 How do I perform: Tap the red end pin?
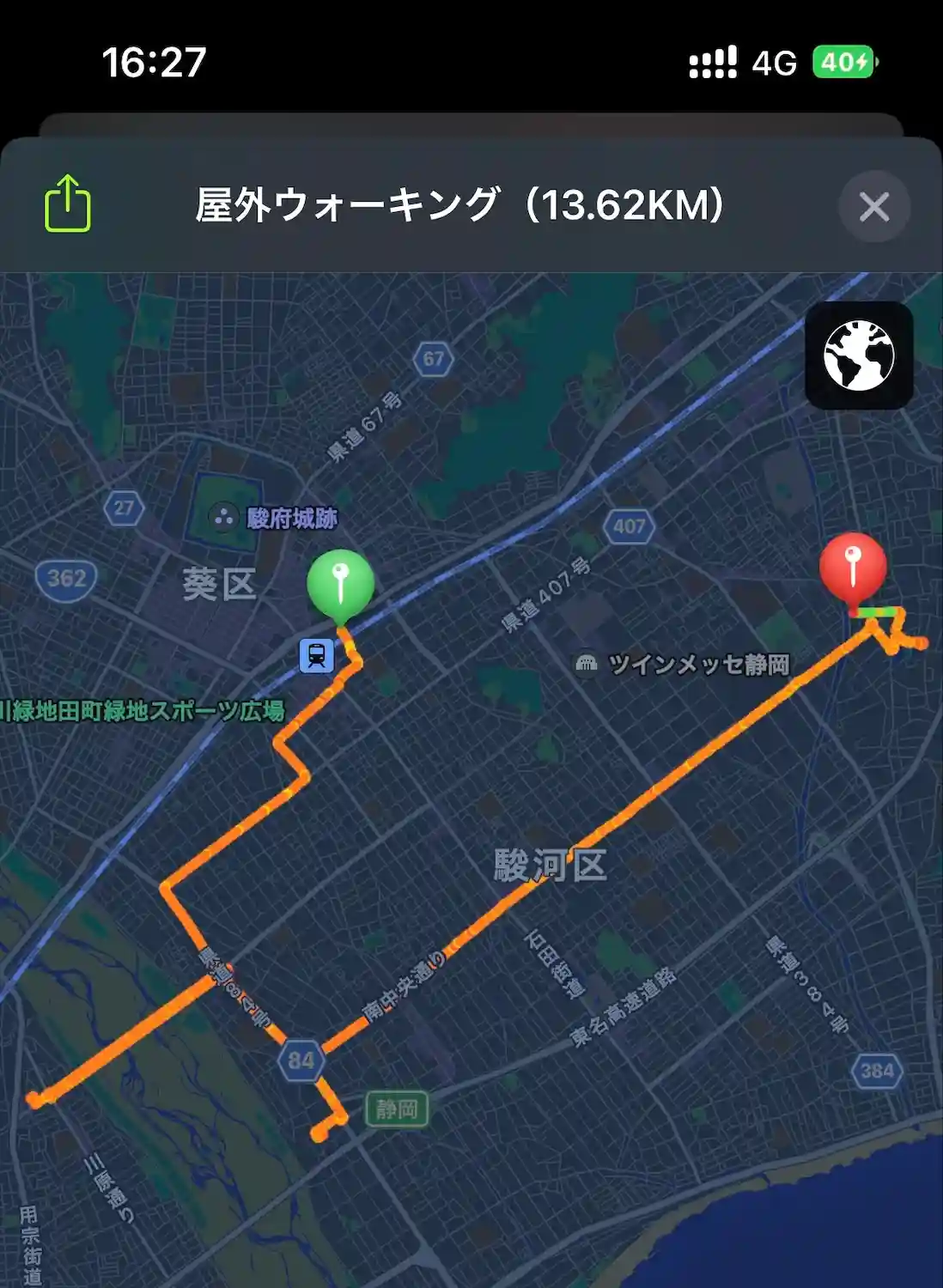852,567
